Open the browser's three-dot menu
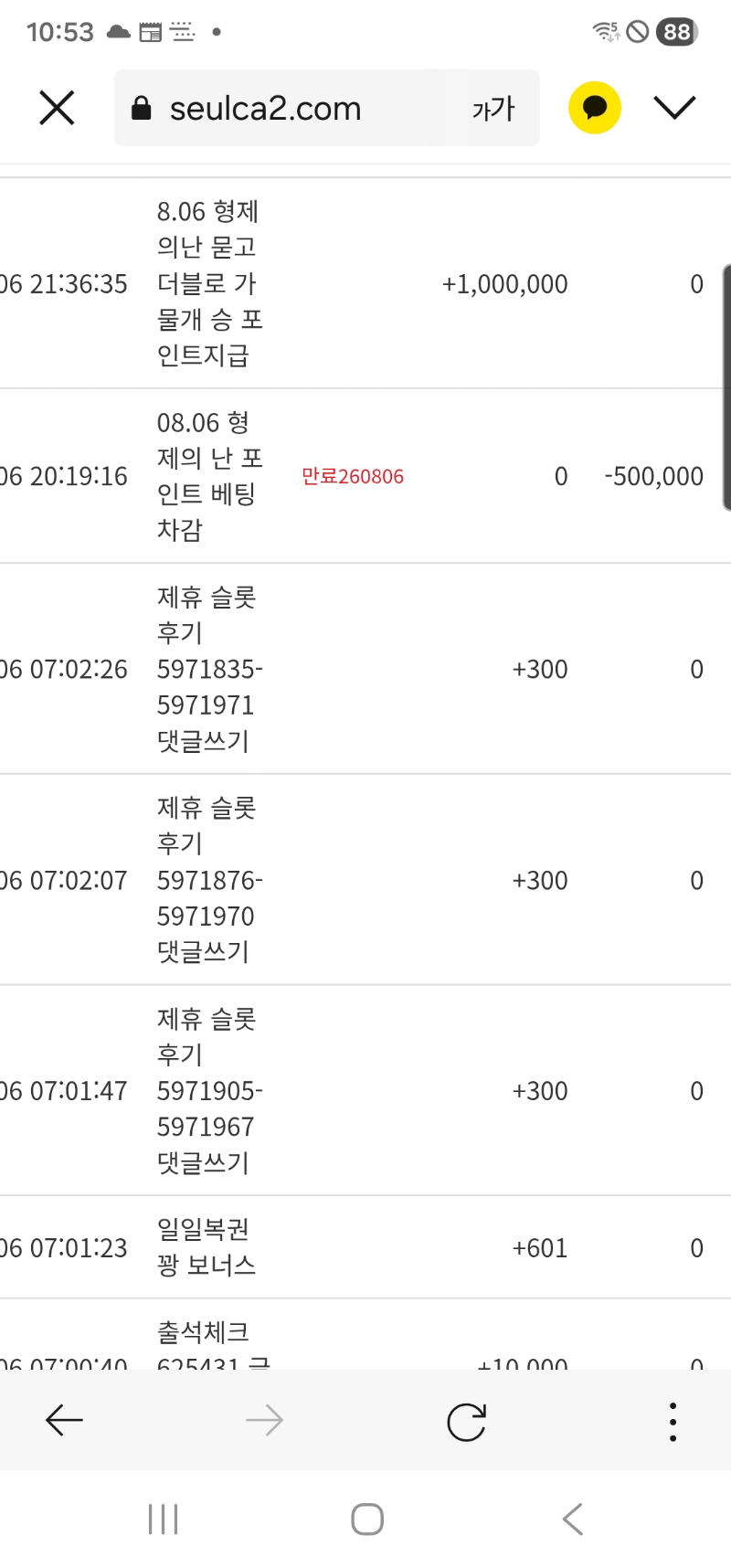This screenshot has width=731, height=1568. [x=673, y=1421]
